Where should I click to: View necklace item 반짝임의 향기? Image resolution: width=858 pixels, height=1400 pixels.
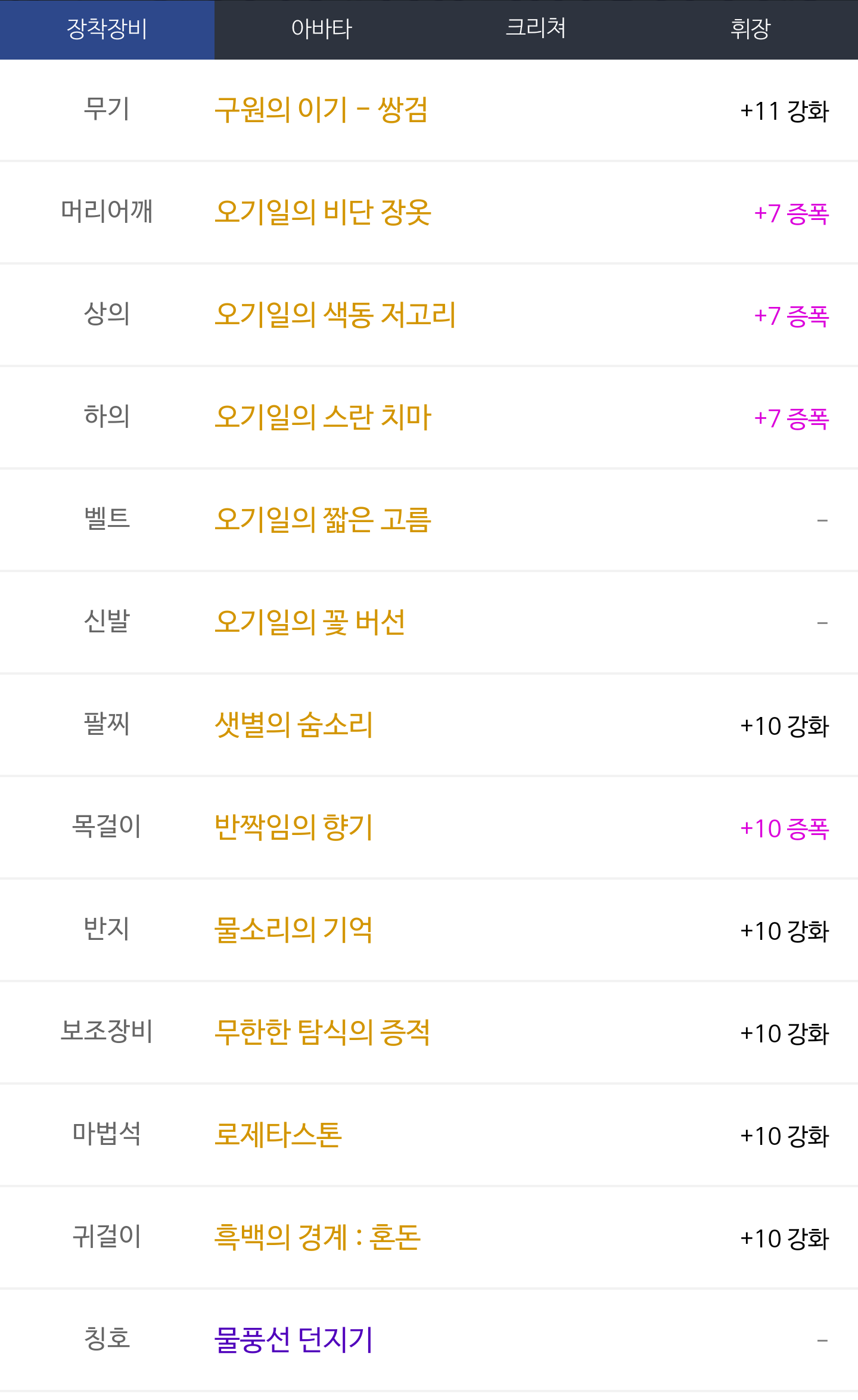click(x=294, y=828)
